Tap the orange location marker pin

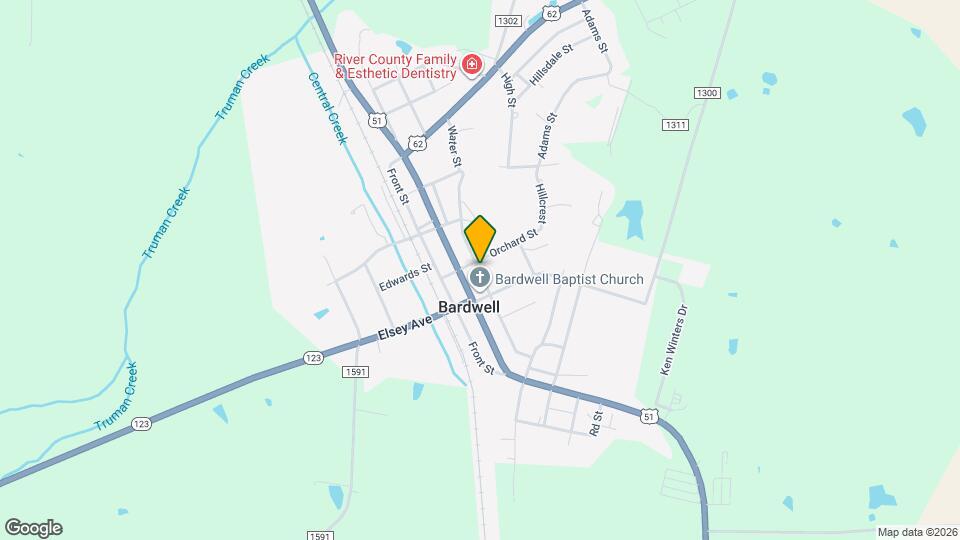pos(480,238)
